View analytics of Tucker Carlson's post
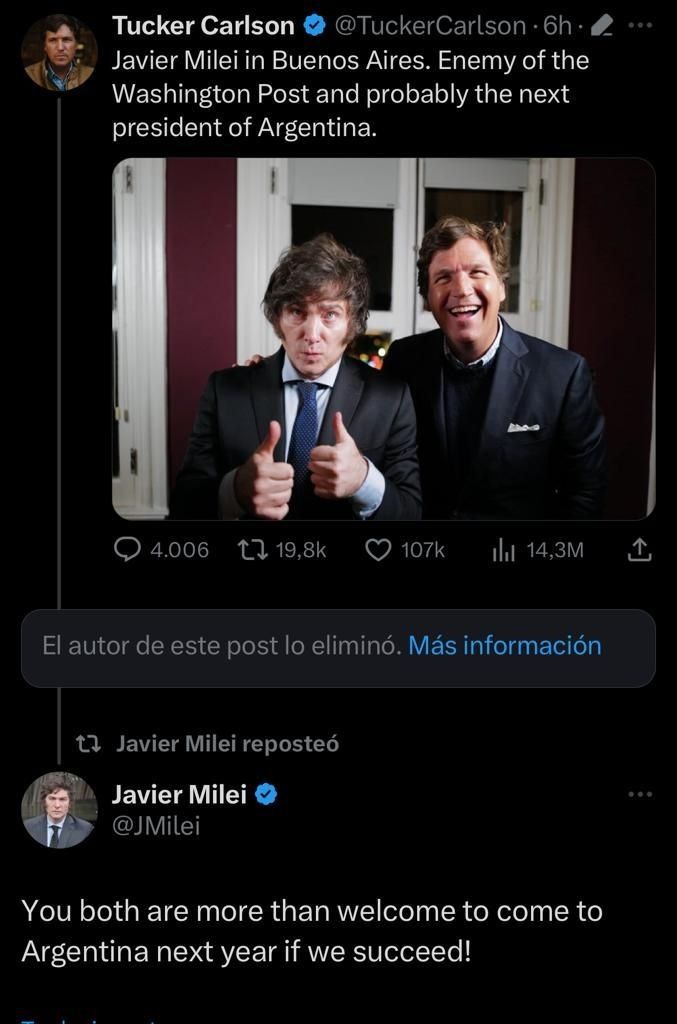The width and height of the screenshot is (677, 1024). coord(501,549)
